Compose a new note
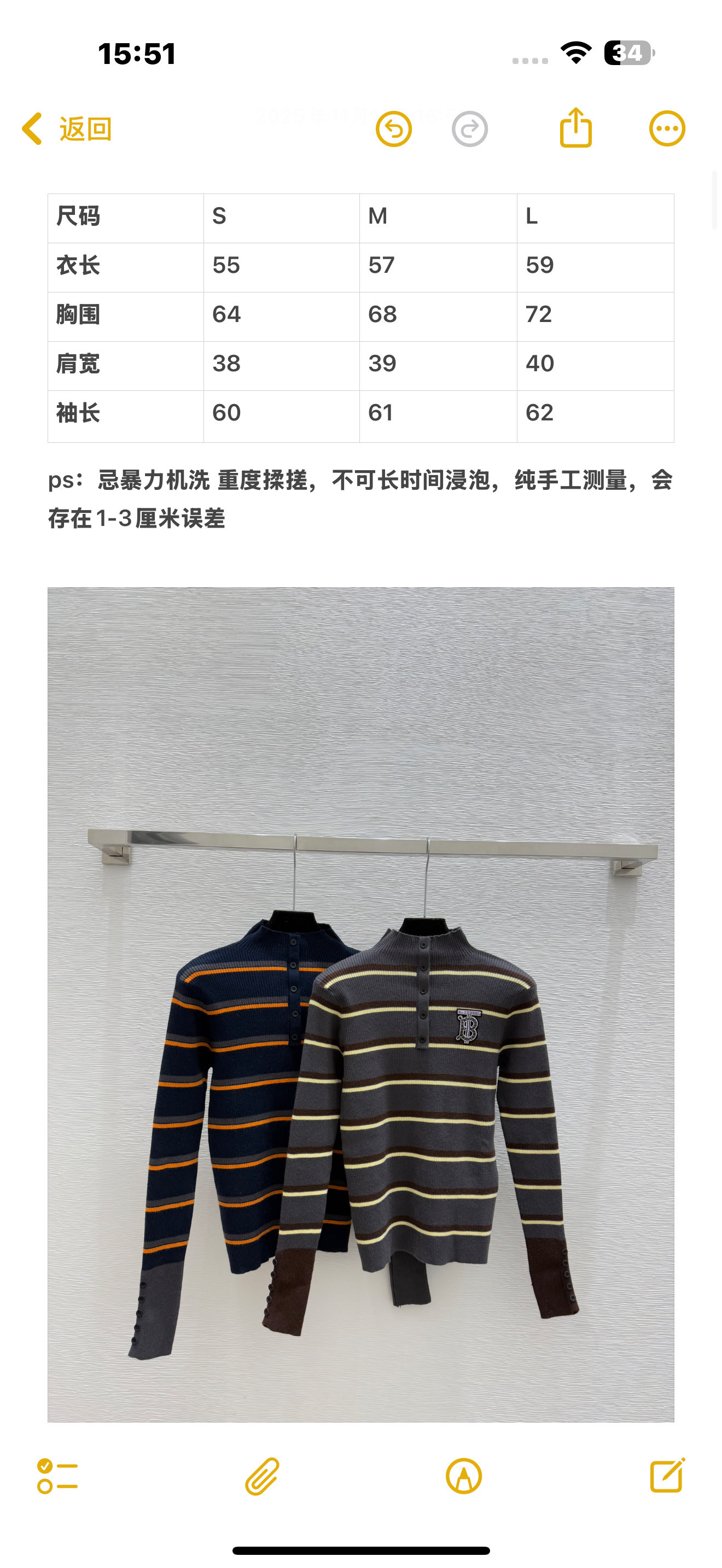Image resolution: width=722 pixels, height=1568 pixels. tap(667, 1475)
